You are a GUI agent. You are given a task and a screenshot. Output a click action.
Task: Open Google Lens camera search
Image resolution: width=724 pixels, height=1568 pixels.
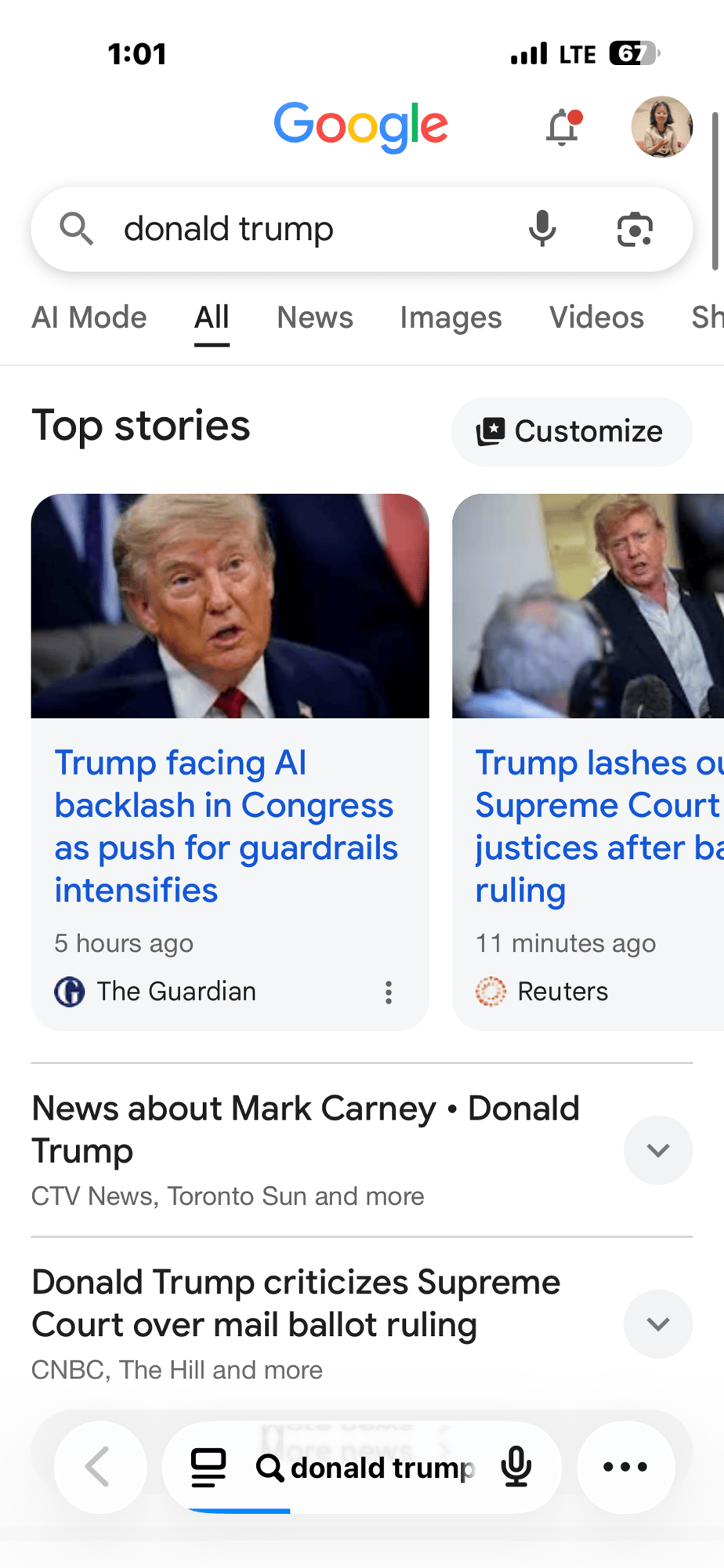[635, 229]
